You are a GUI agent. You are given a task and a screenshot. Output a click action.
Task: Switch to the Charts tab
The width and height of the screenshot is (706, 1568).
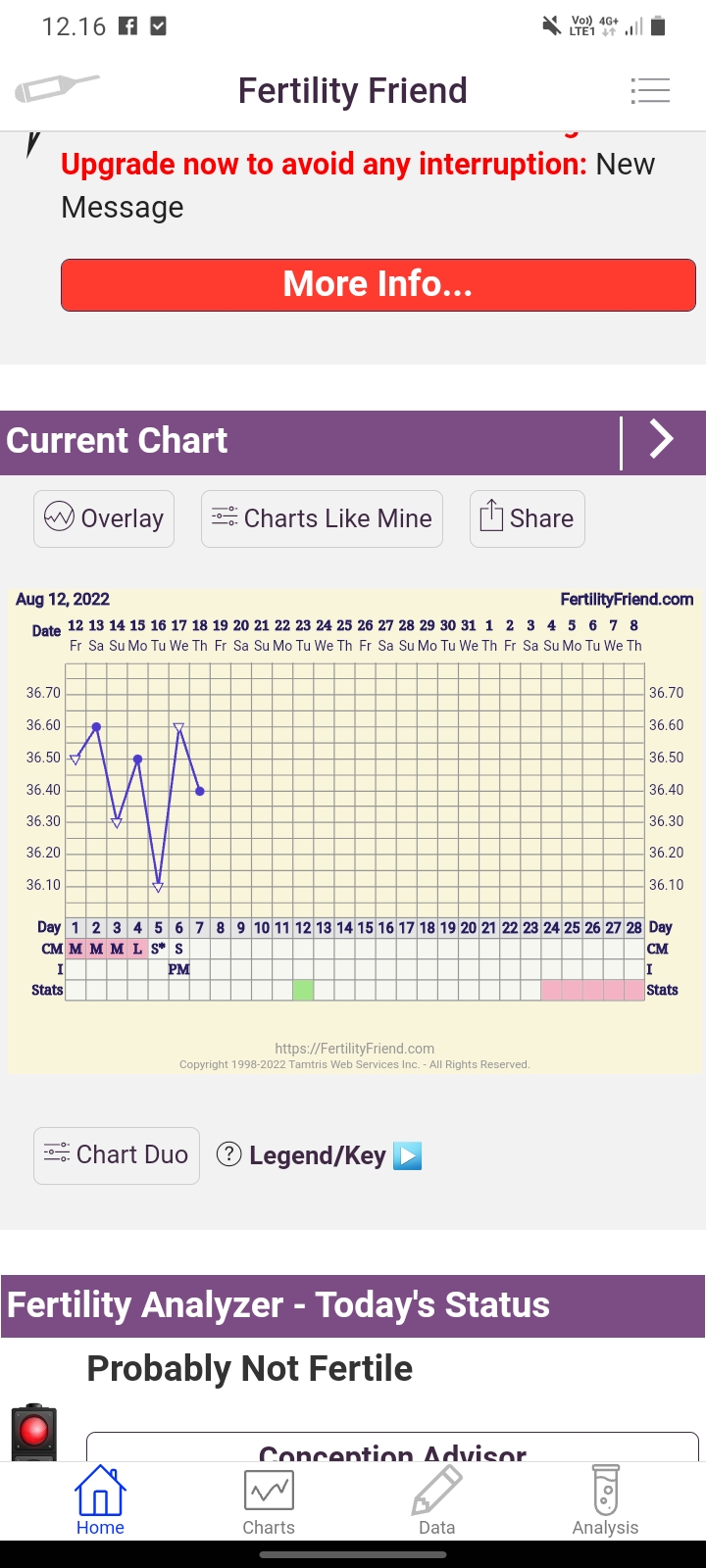coord(269,1499)
